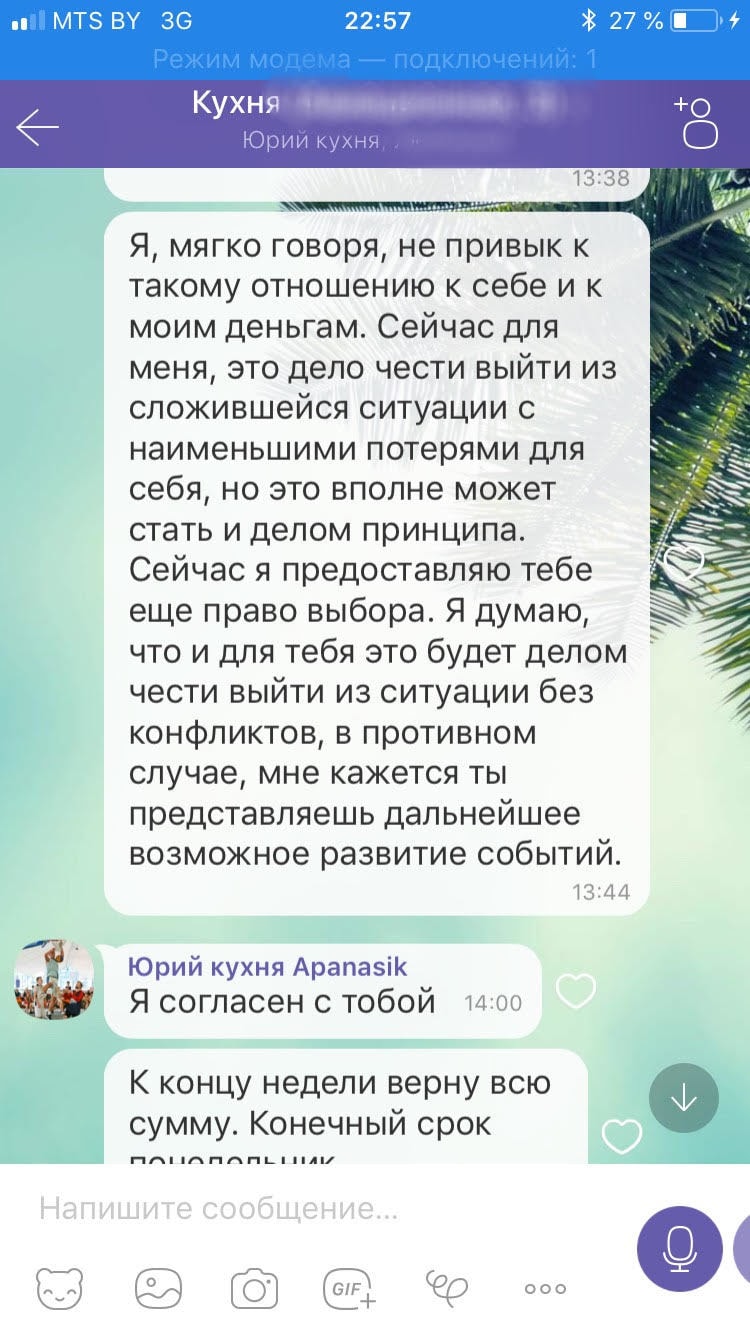Attach a photo from the gallery
The image size is (750, 1334).
tap(159, 1288)
